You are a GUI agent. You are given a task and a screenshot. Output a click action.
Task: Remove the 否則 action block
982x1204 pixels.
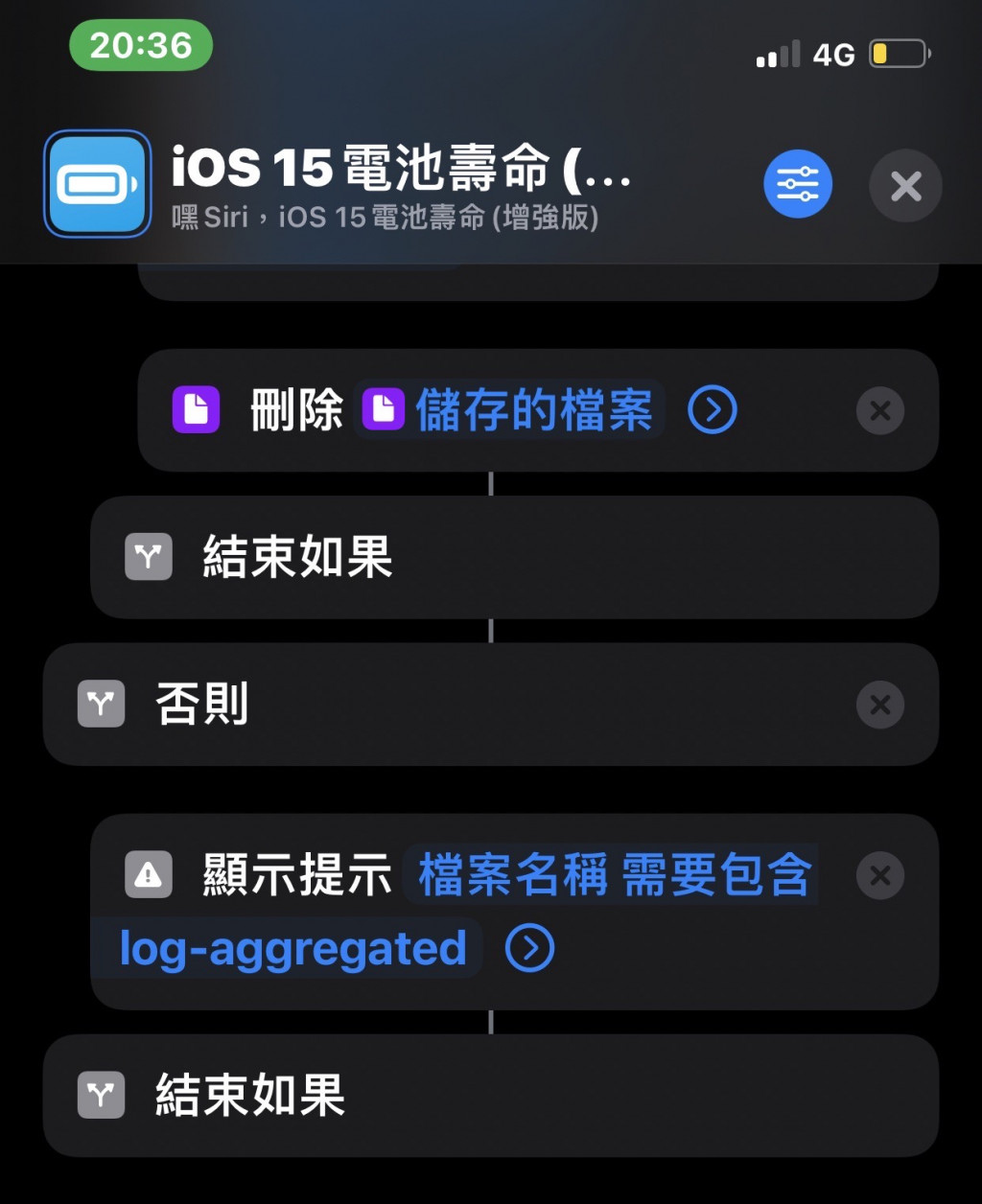click(x=879, y=706)
